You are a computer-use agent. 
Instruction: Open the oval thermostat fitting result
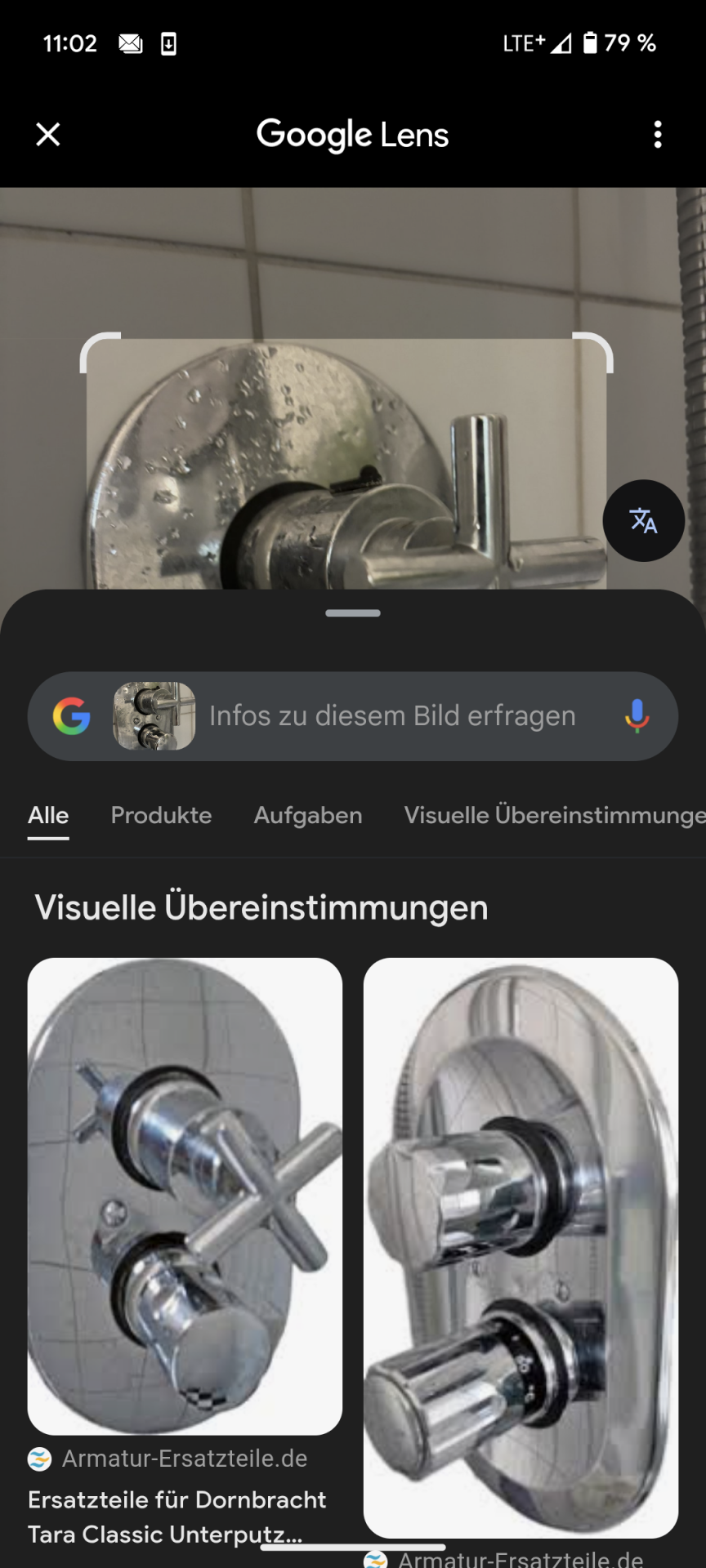pyautogui.click(x=521, y=1247)
